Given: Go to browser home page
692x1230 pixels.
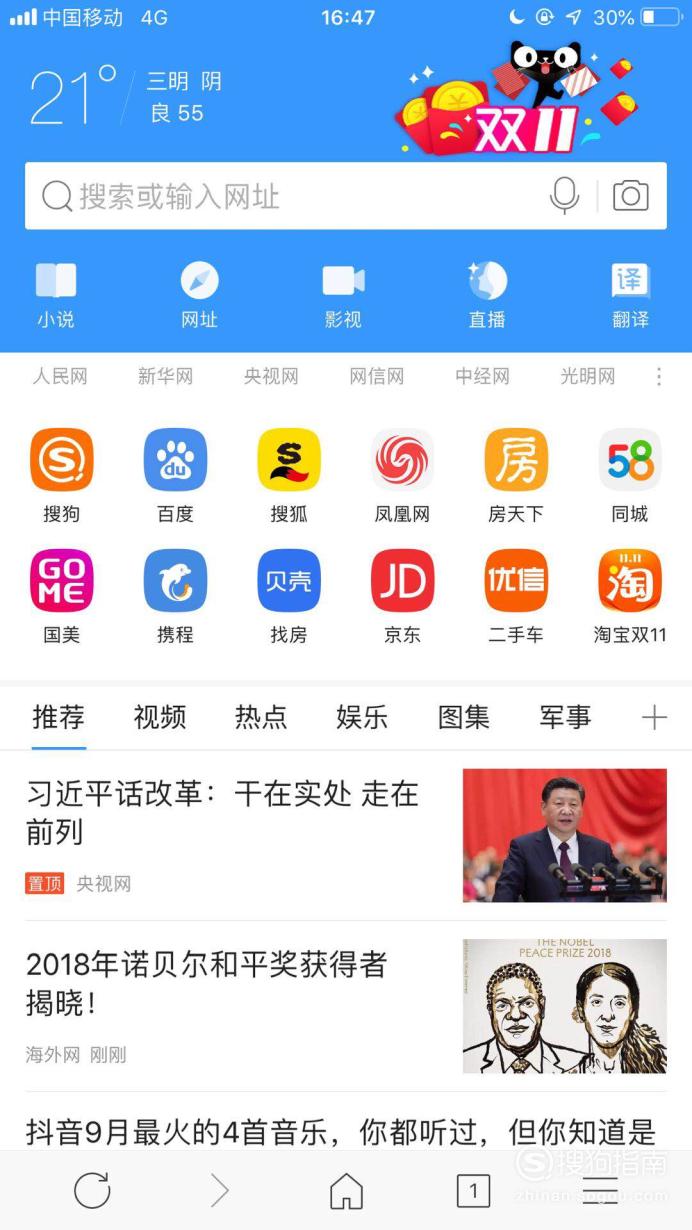Looking at the screenshot, I should [x=346, y=1190].
